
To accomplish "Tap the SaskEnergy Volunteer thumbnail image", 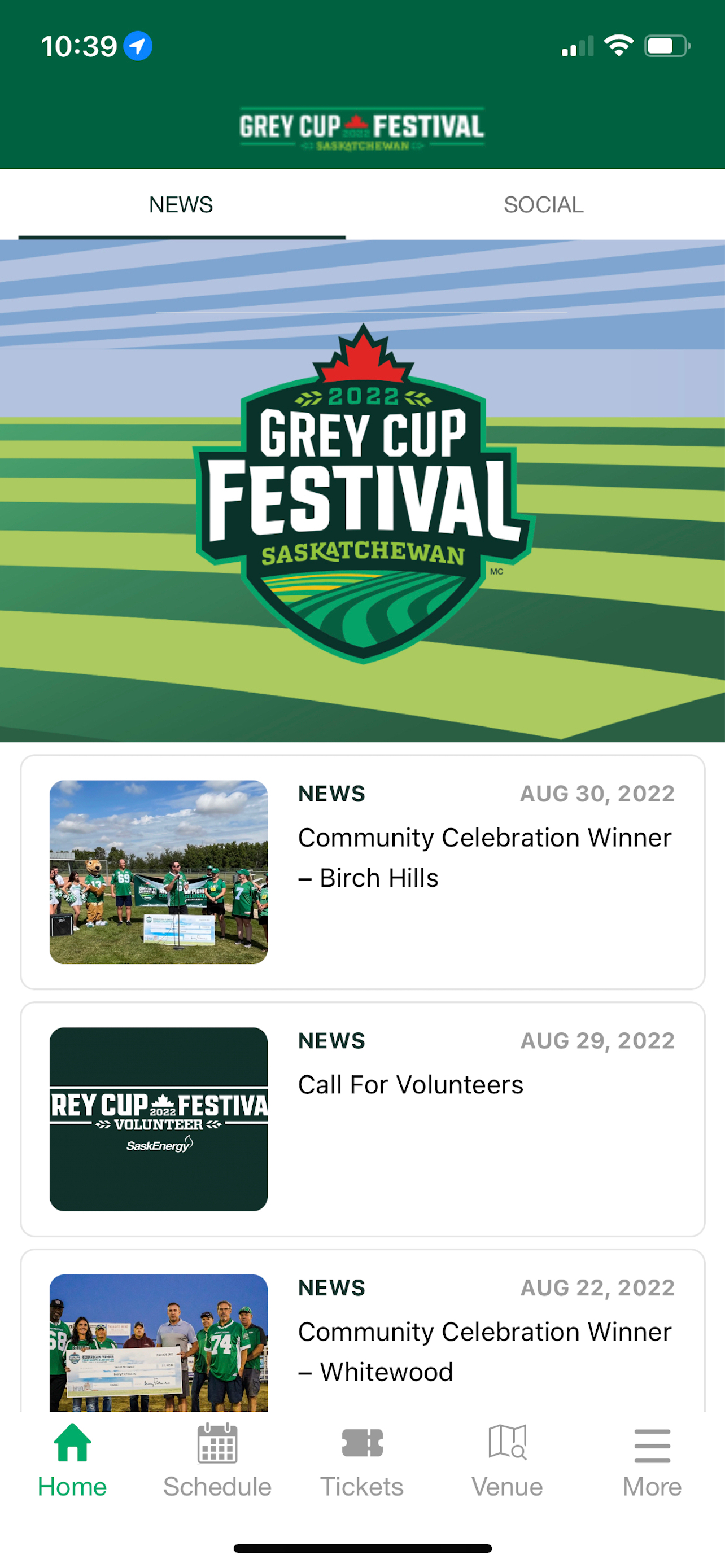I will (x=158, y=1118).
